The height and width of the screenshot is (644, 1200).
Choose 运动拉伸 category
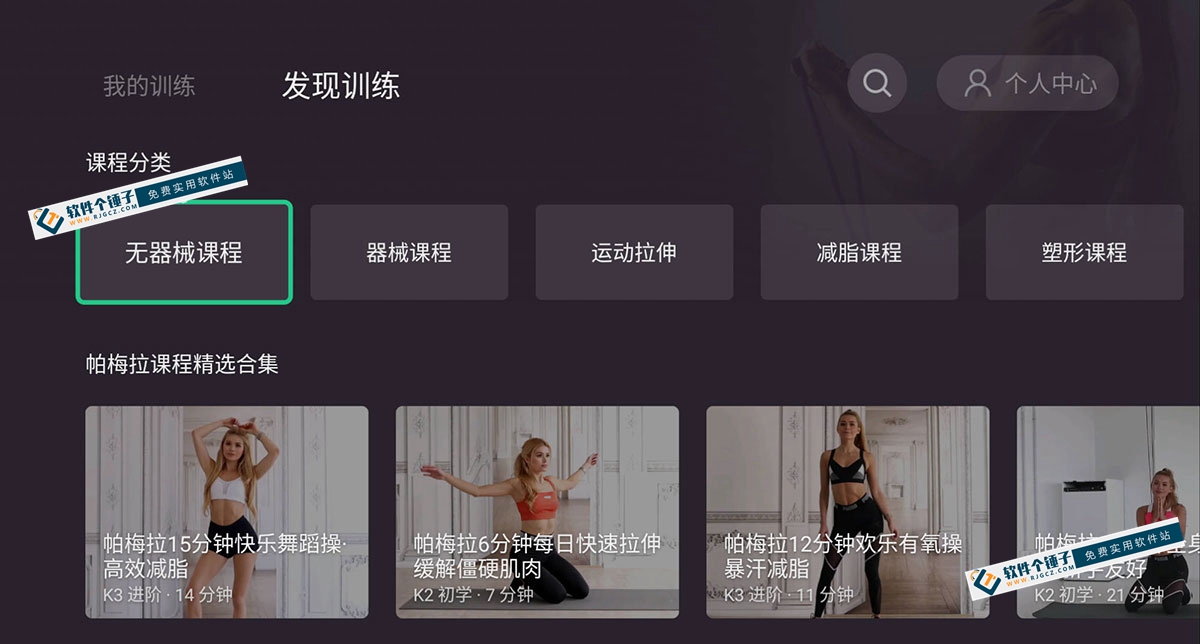634,253
